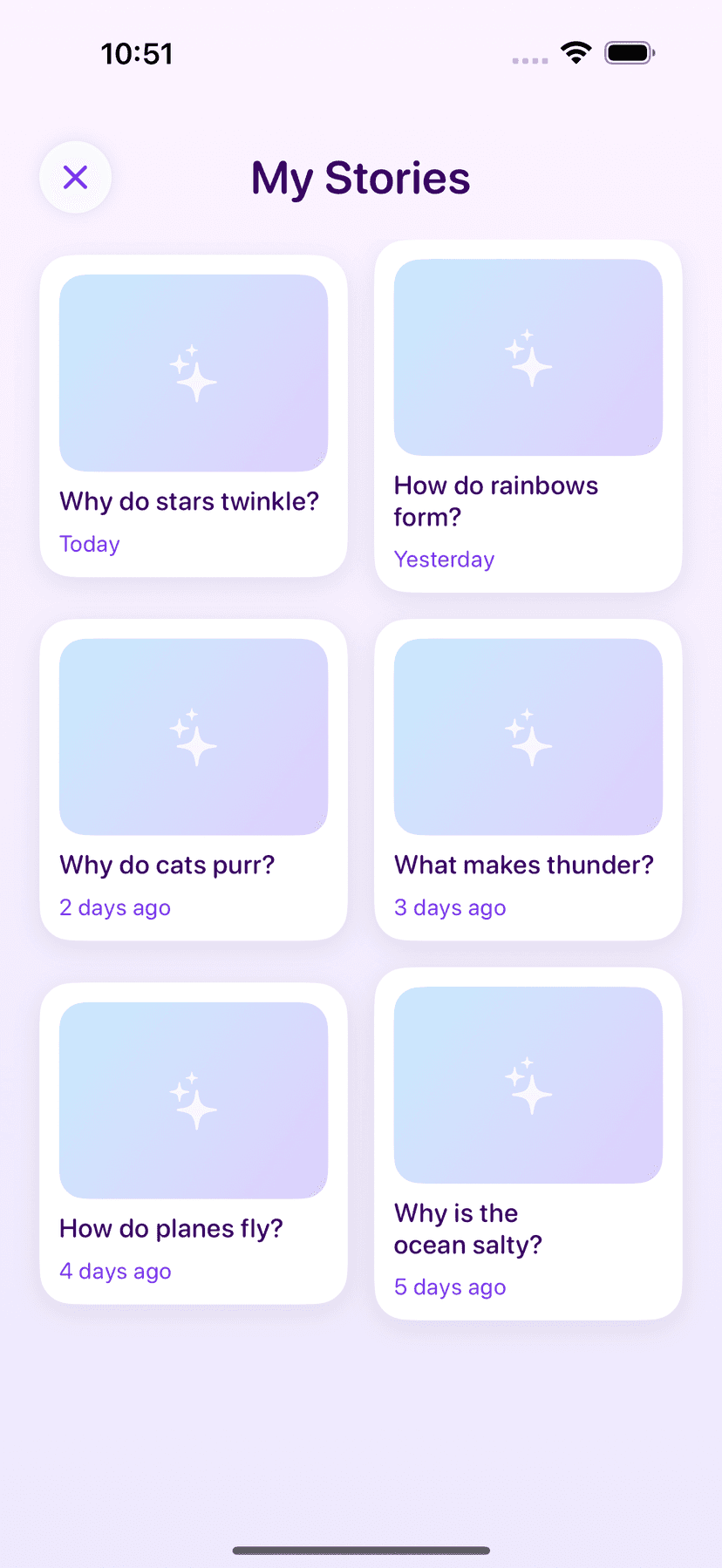Click the '2 days ago' label

[114, 907]
